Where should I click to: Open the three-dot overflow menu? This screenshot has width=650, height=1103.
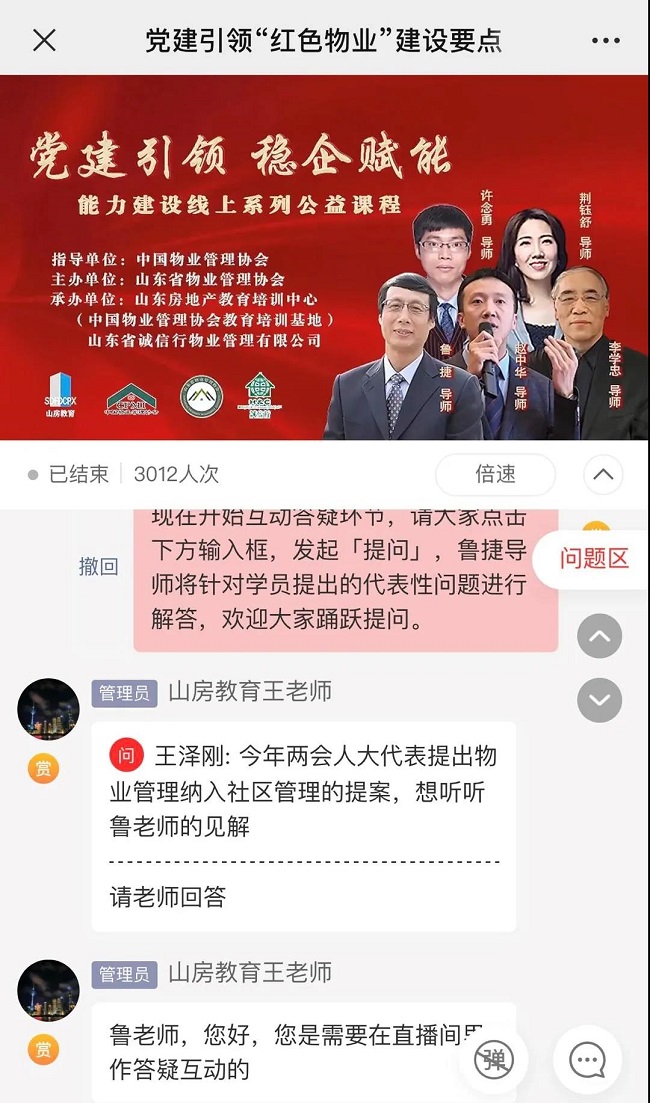click(605, 41)
